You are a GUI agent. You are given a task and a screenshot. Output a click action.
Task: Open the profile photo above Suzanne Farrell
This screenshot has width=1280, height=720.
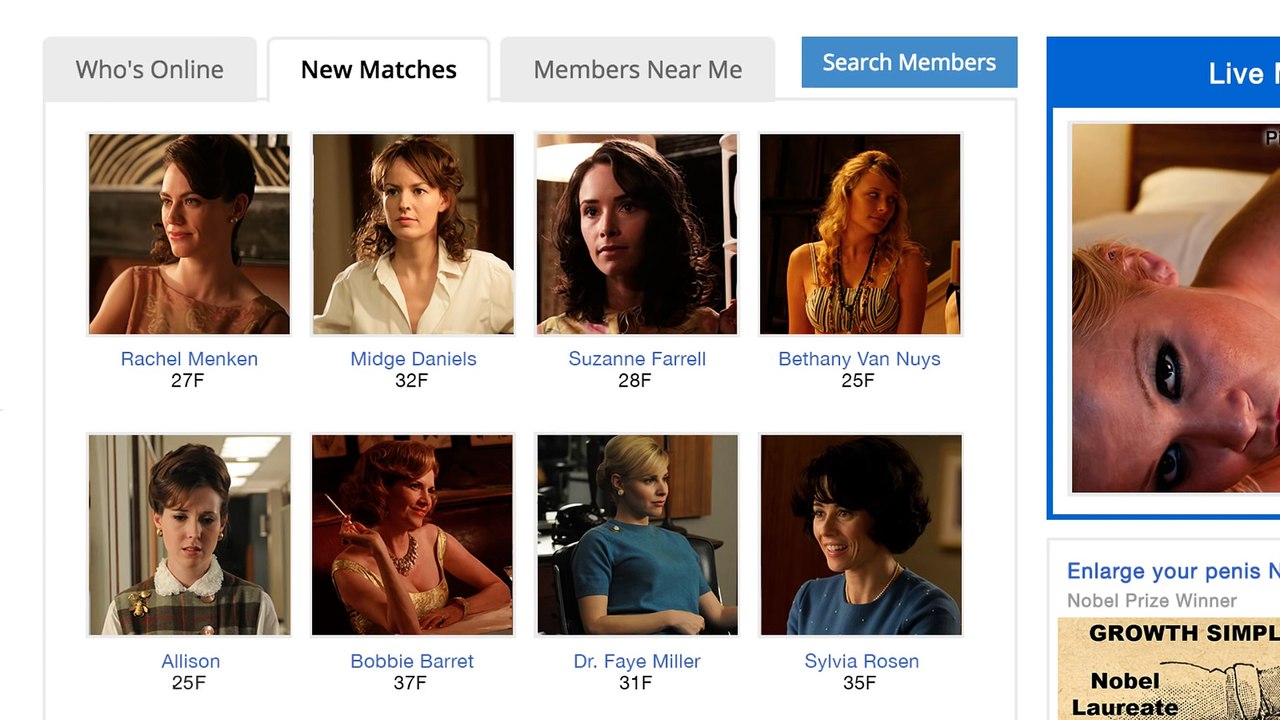coord(637,234)
